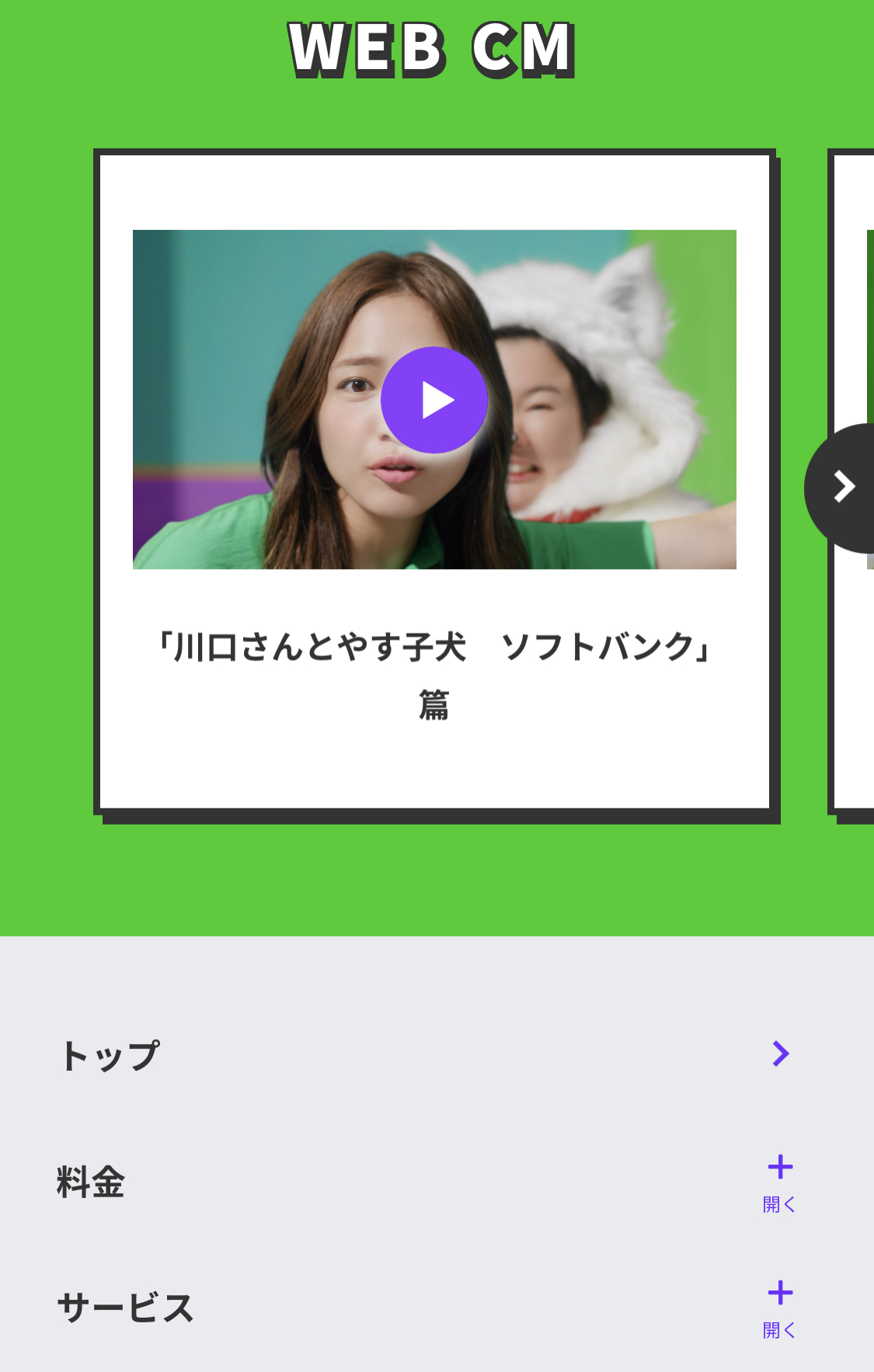Expand the 料金 section

(x=779, y=1182)
